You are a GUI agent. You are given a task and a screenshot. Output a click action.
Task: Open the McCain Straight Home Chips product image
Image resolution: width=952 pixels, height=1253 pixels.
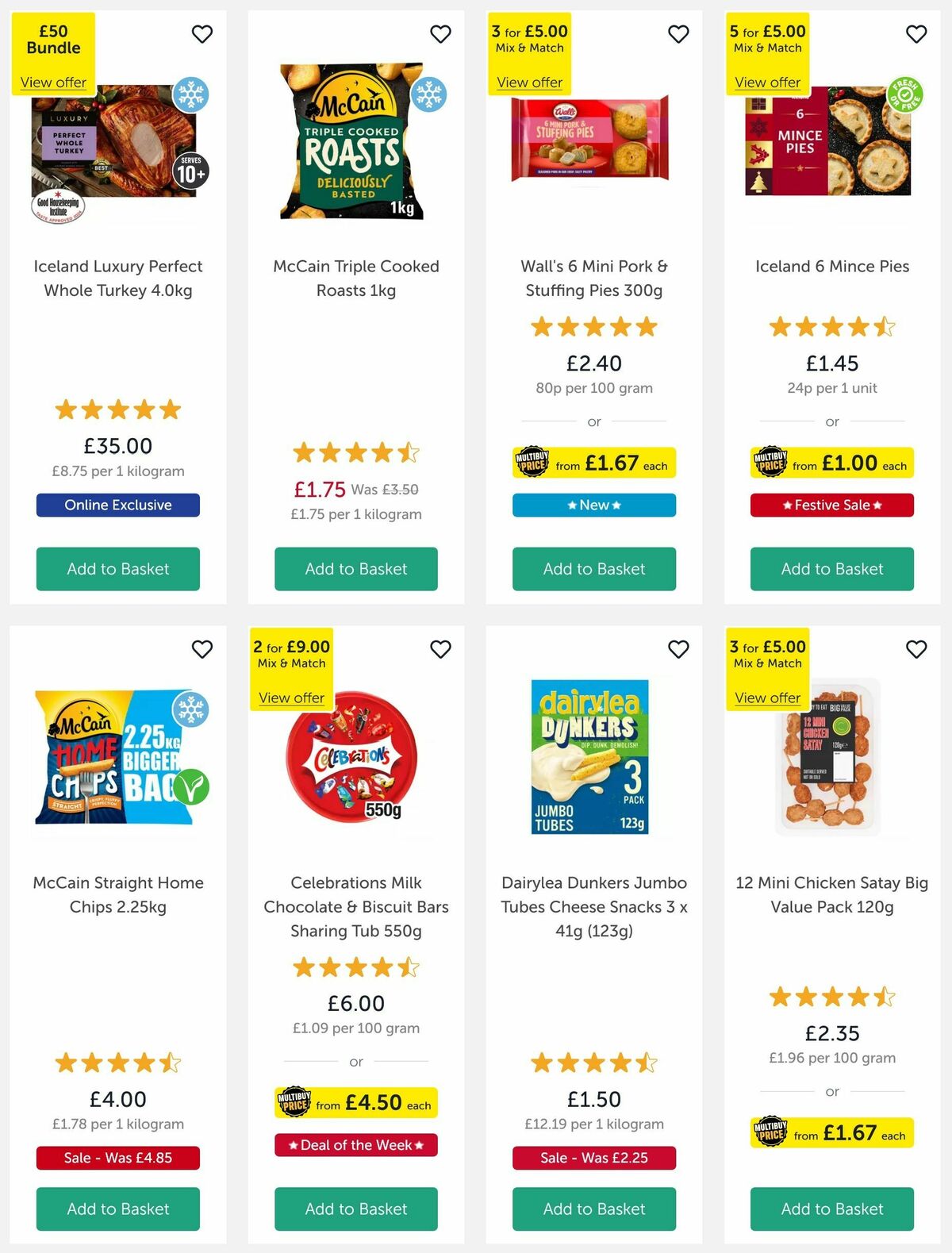[117, 757]
